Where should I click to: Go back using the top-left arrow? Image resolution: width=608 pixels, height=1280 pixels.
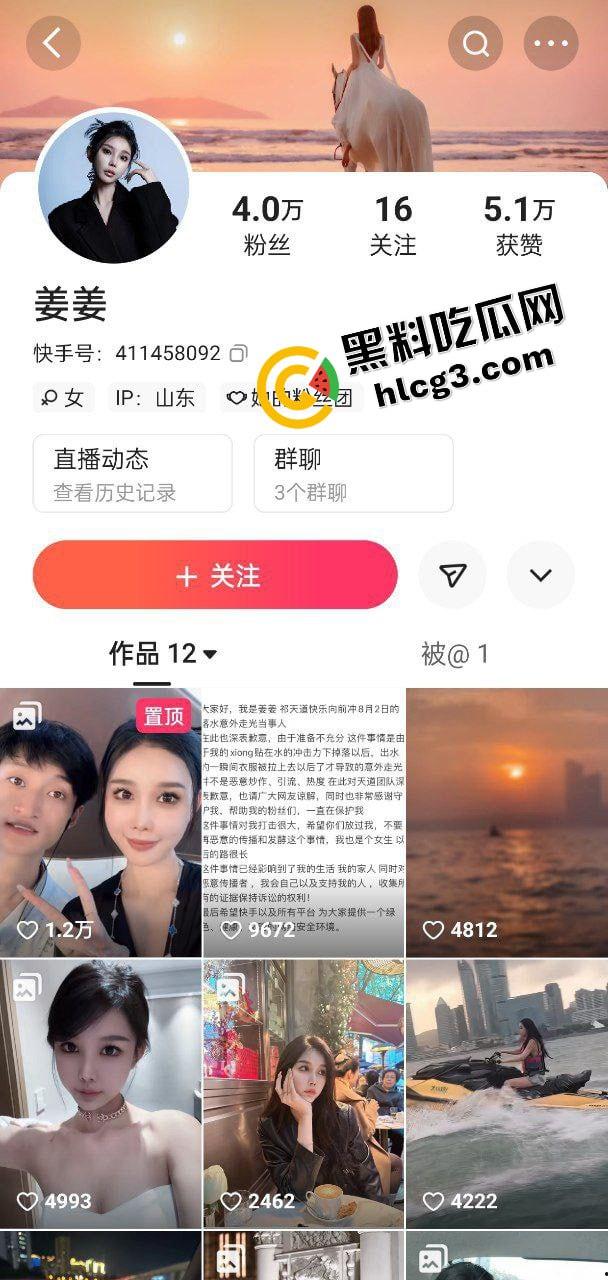[52, 43]
